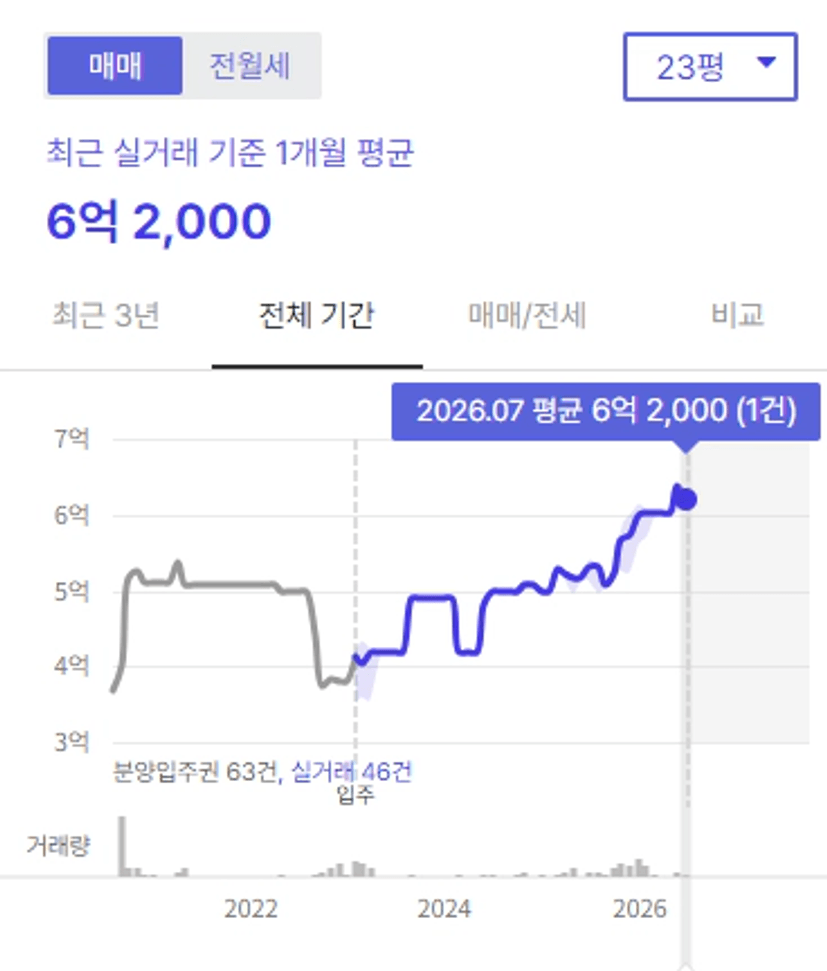Tap the 2026.07 data point on chart
The image size is (827, 971).
(x=686, y=500)
